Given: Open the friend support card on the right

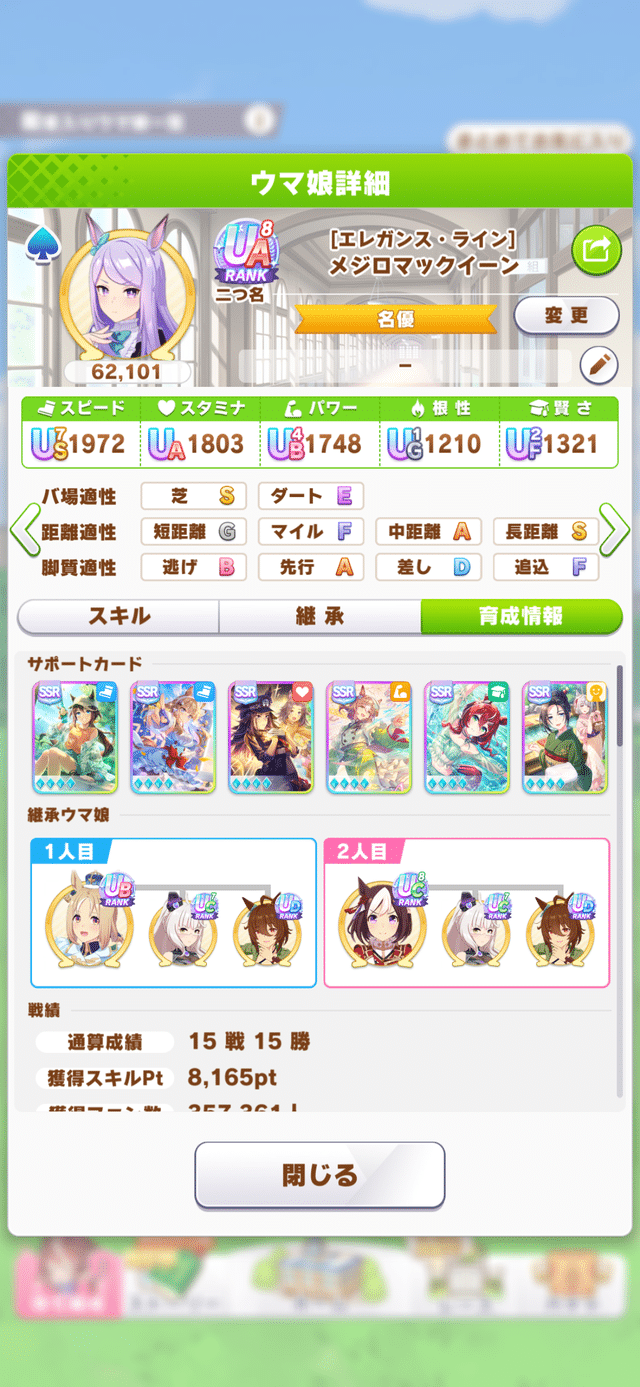Looking at the screenshot, I should click(x=564, y=736).
